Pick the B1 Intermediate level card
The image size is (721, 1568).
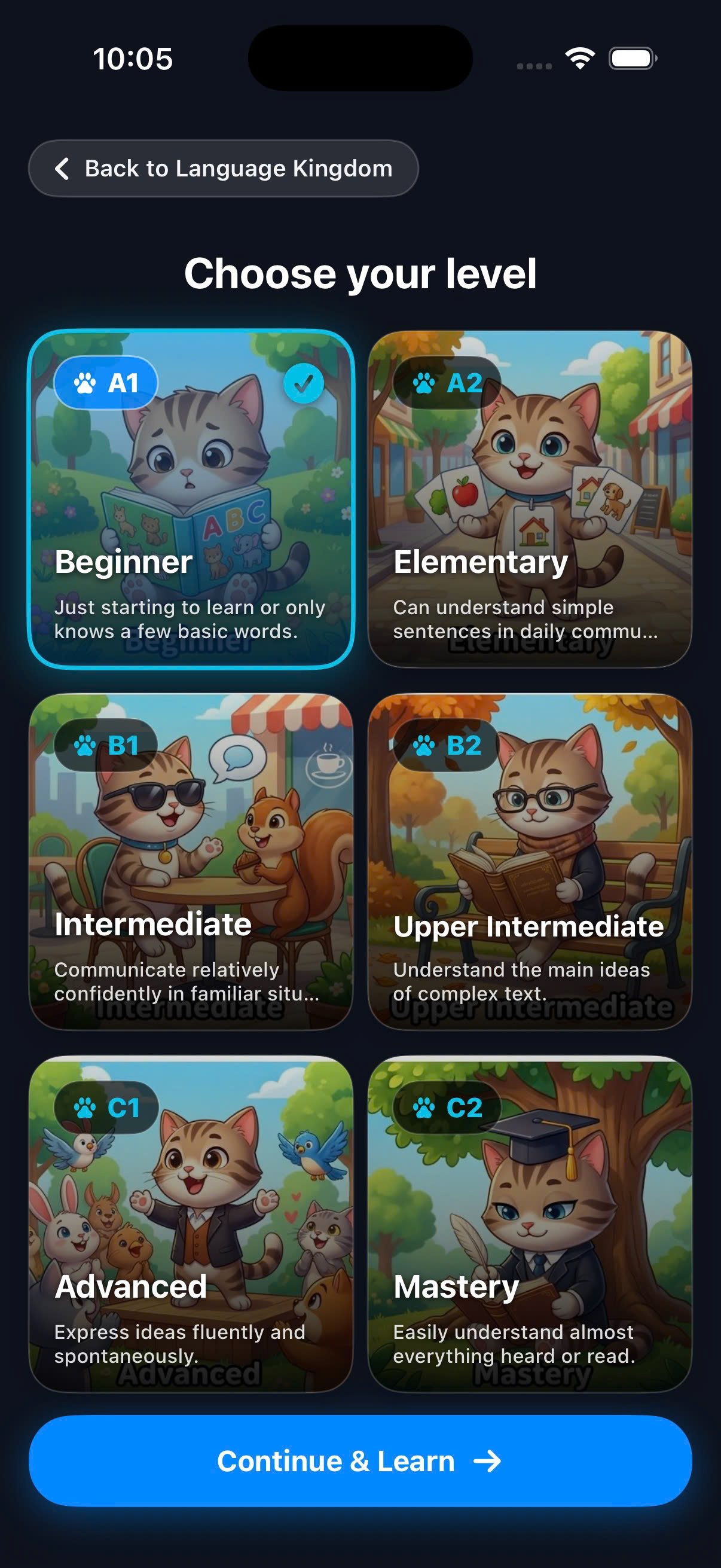[x=191, y=861]
